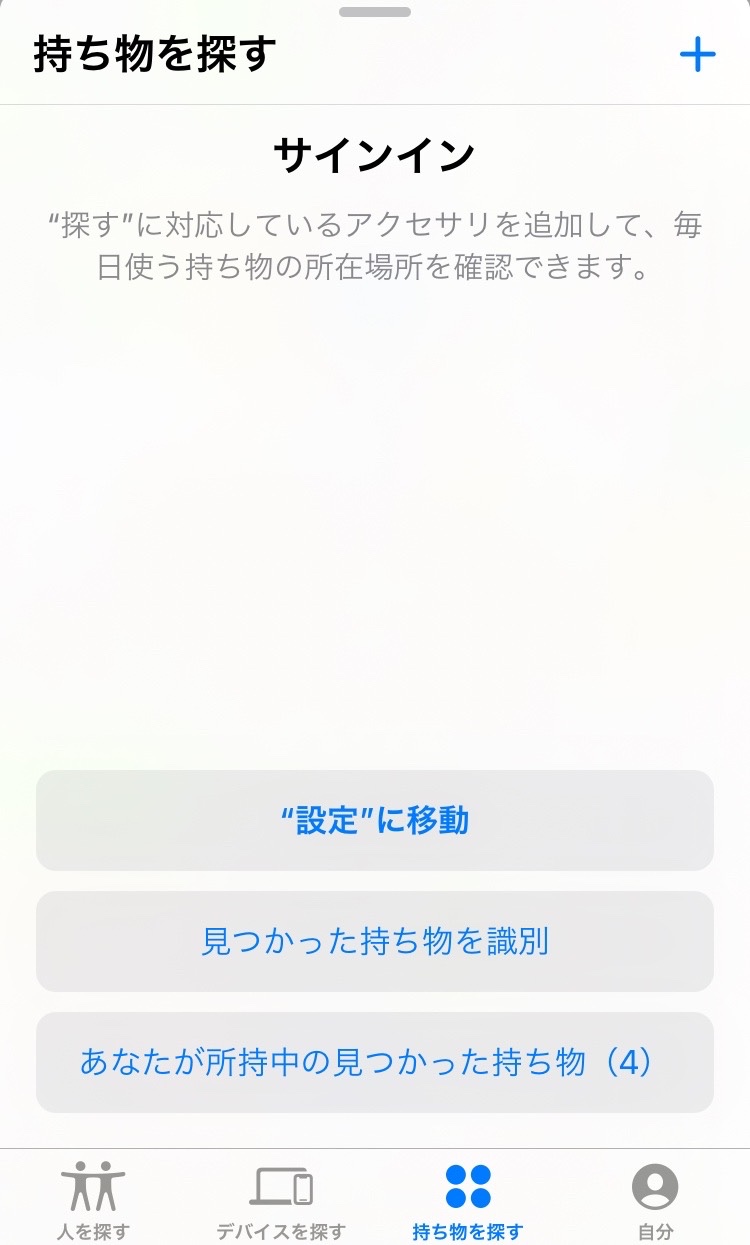Screen dimensions: 750x1245
Task: Open あなたが所持中の見つかった持ち物 (4)
Action: click(375, 1062)
